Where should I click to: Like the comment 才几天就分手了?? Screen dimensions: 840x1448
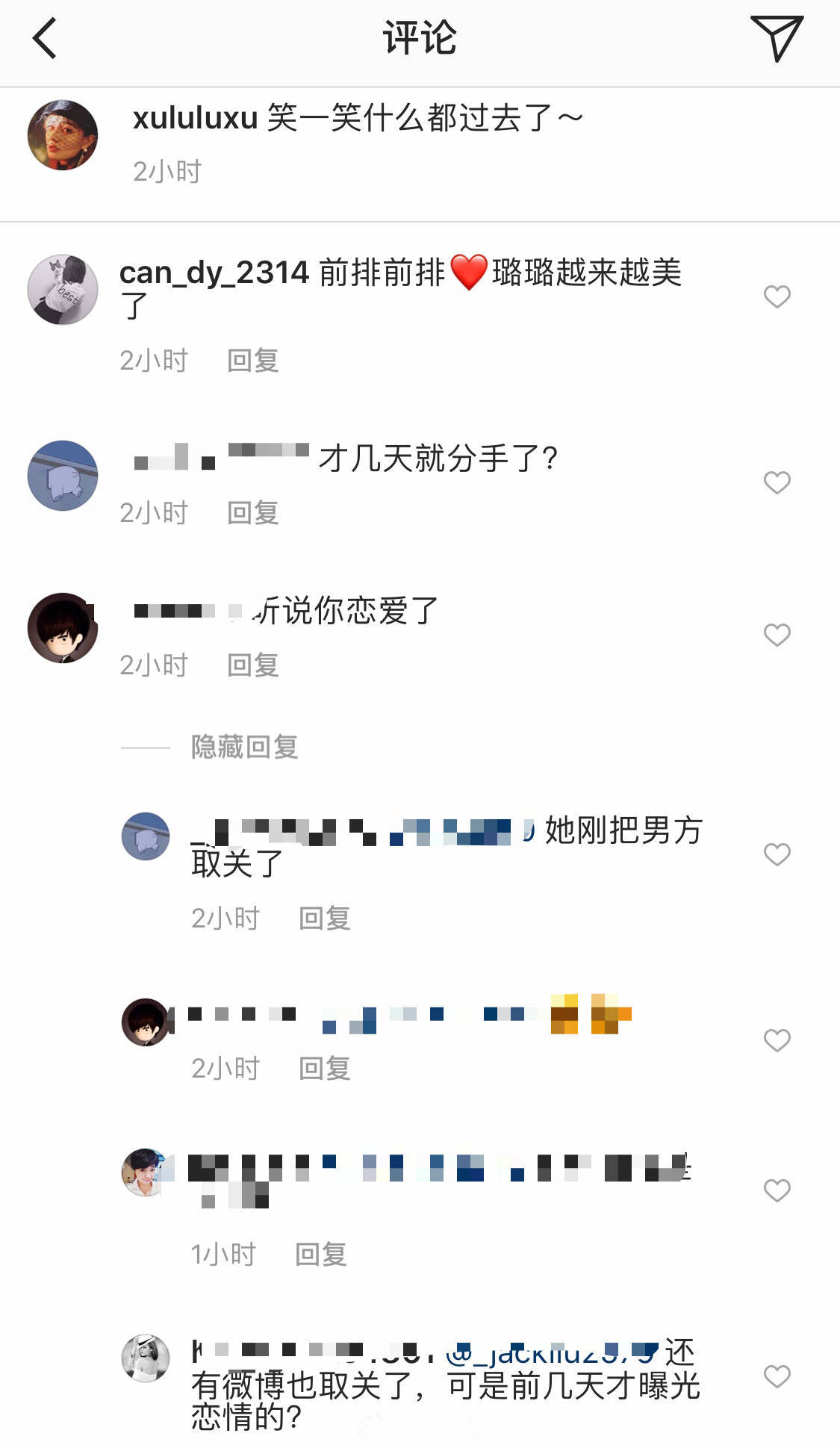pyautogui.click(x=777, y=482)
